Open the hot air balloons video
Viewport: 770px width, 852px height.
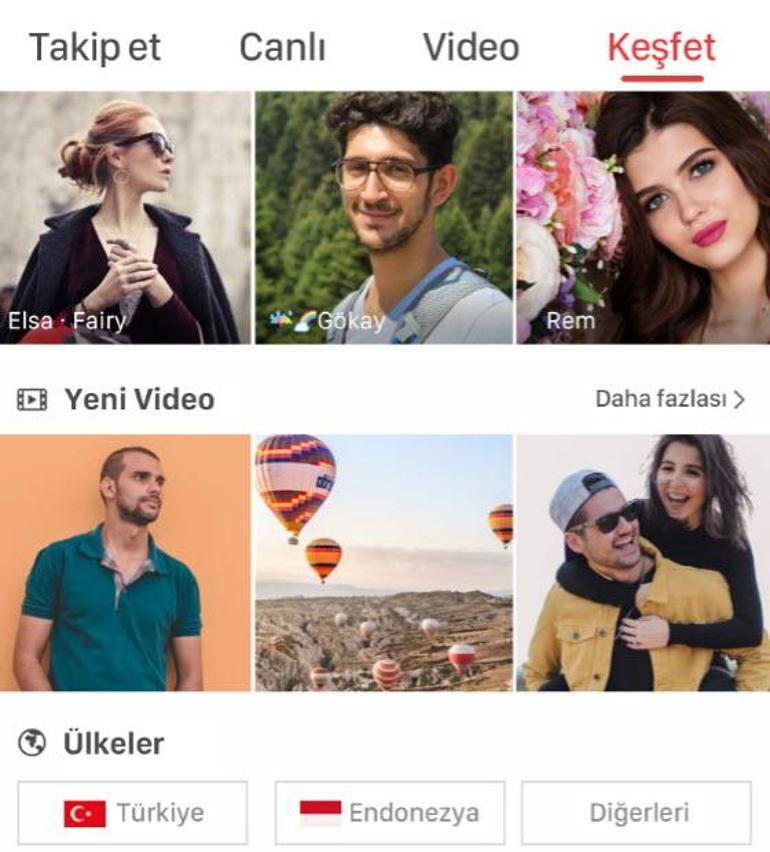pyautogui.click(x=383, y=562)
